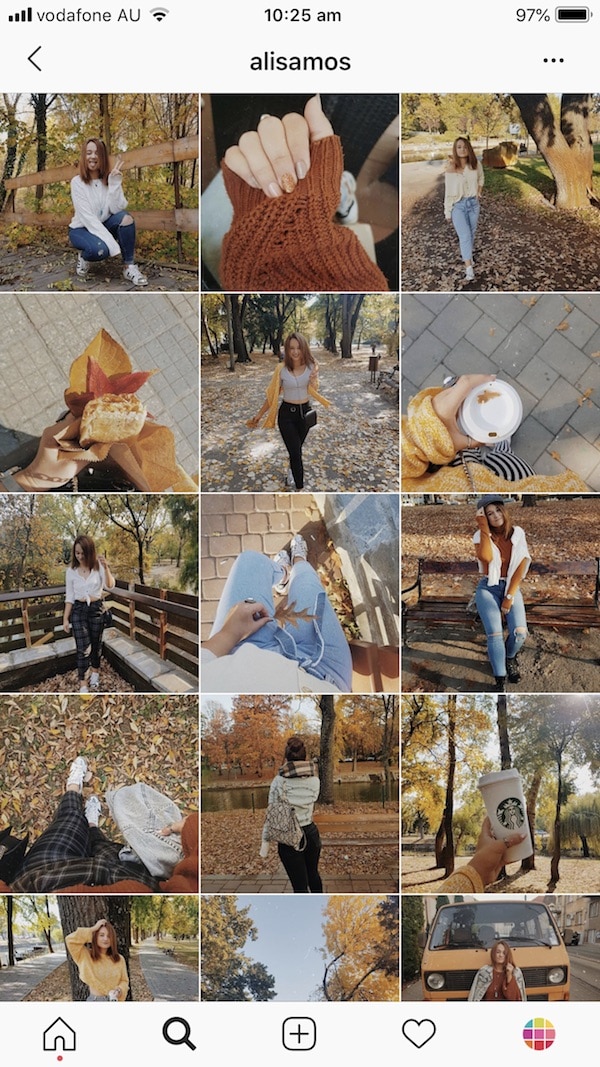Open the plaid pants lying on leaves photo
Screen dimensions: 600x1067
click(99, 793)
